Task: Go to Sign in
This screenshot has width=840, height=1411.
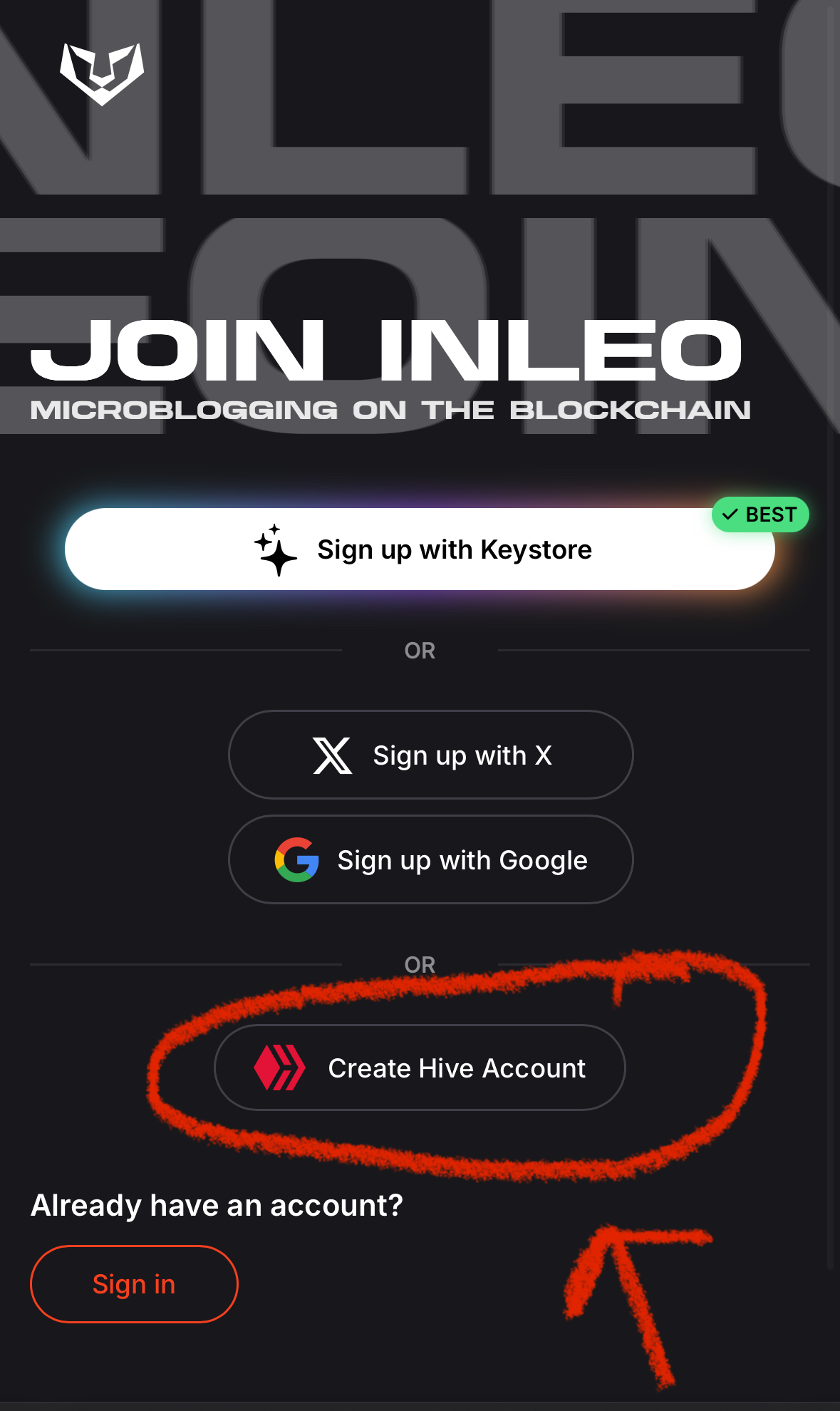Action: 134,1284
